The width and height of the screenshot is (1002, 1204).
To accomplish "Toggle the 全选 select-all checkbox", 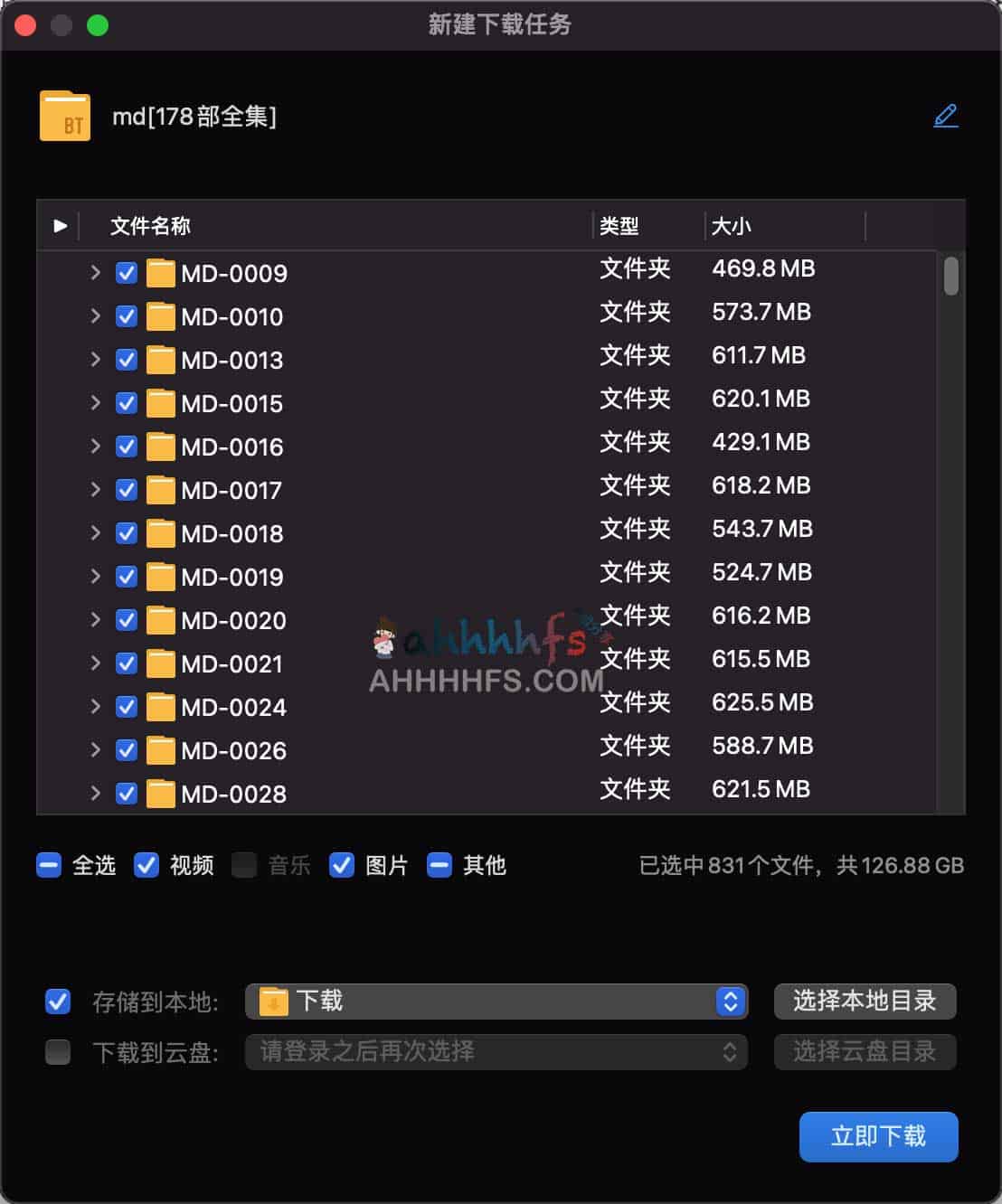I will [49, 865].
